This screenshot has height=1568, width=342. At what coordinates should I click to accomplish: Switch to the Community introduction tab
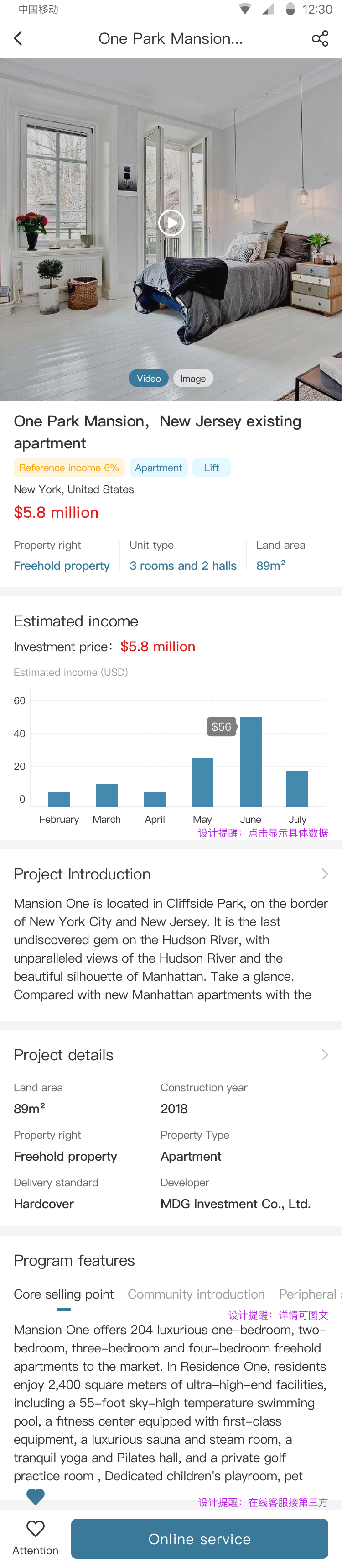196,1294
